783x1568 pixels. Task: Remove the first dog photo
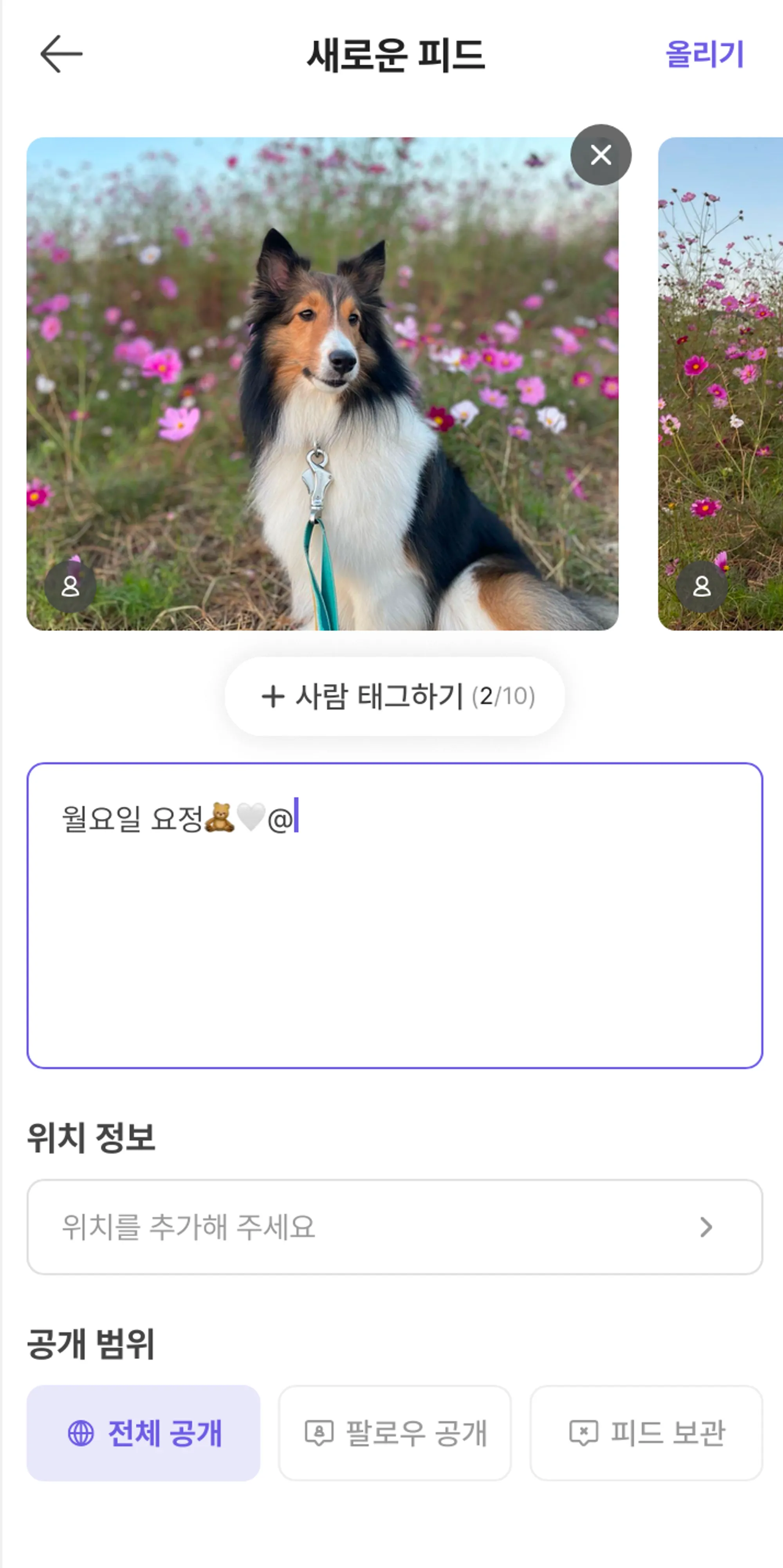point(600,155)
